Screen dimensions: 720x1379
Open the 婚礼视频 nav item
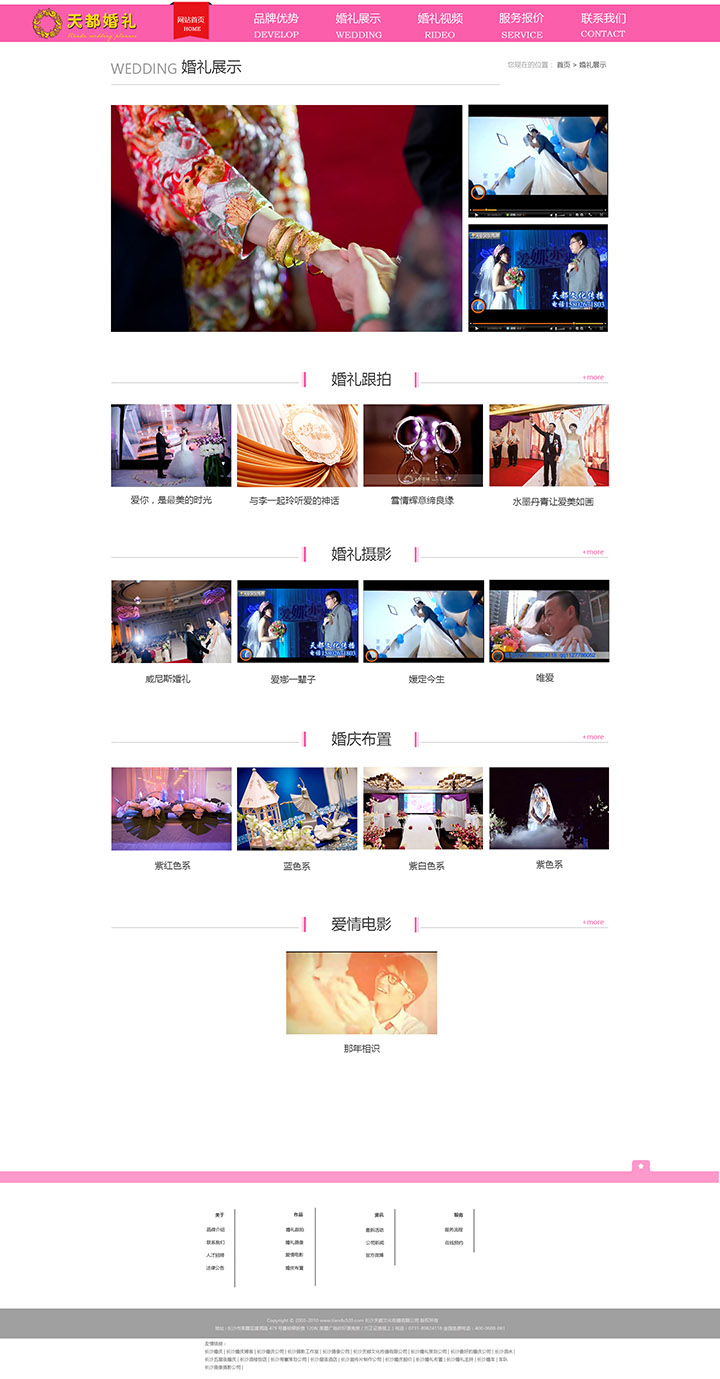[x=440, y=26]
